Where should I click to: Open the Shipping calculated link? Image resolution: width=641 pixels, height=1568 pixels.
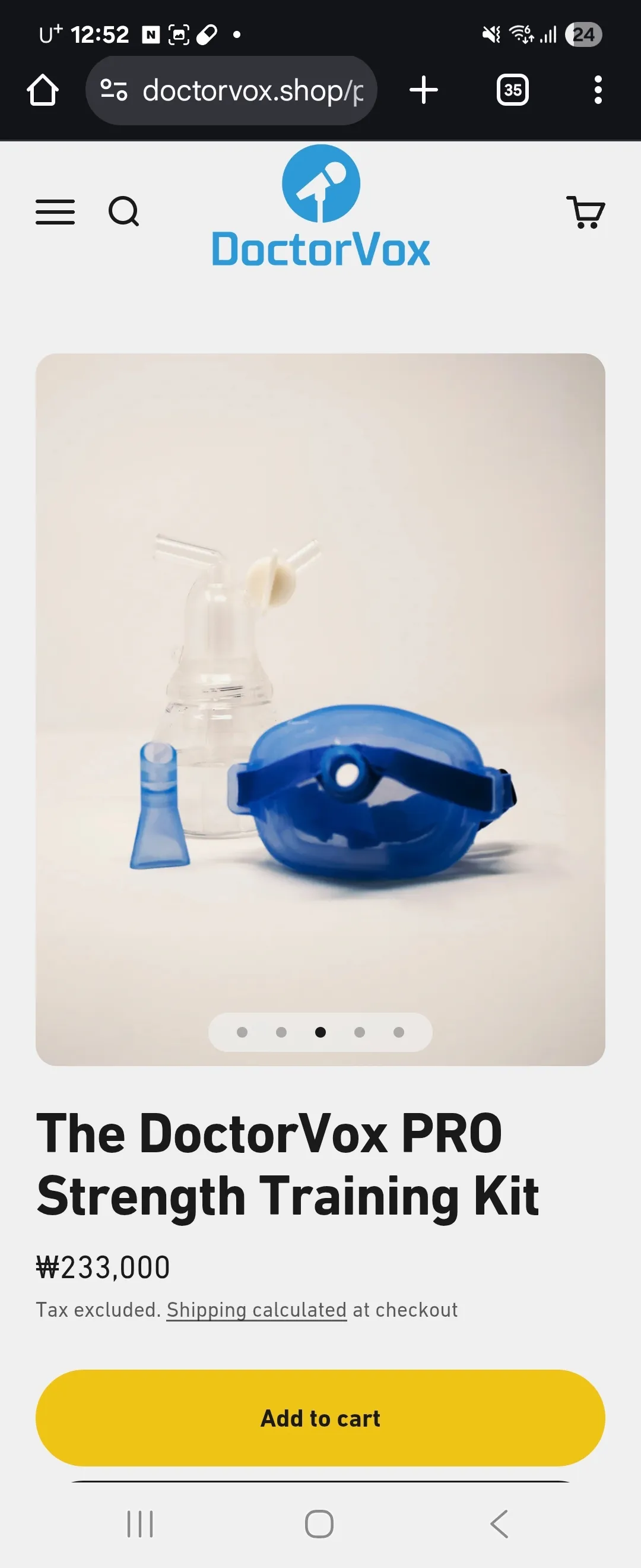tap(256, 1309)
